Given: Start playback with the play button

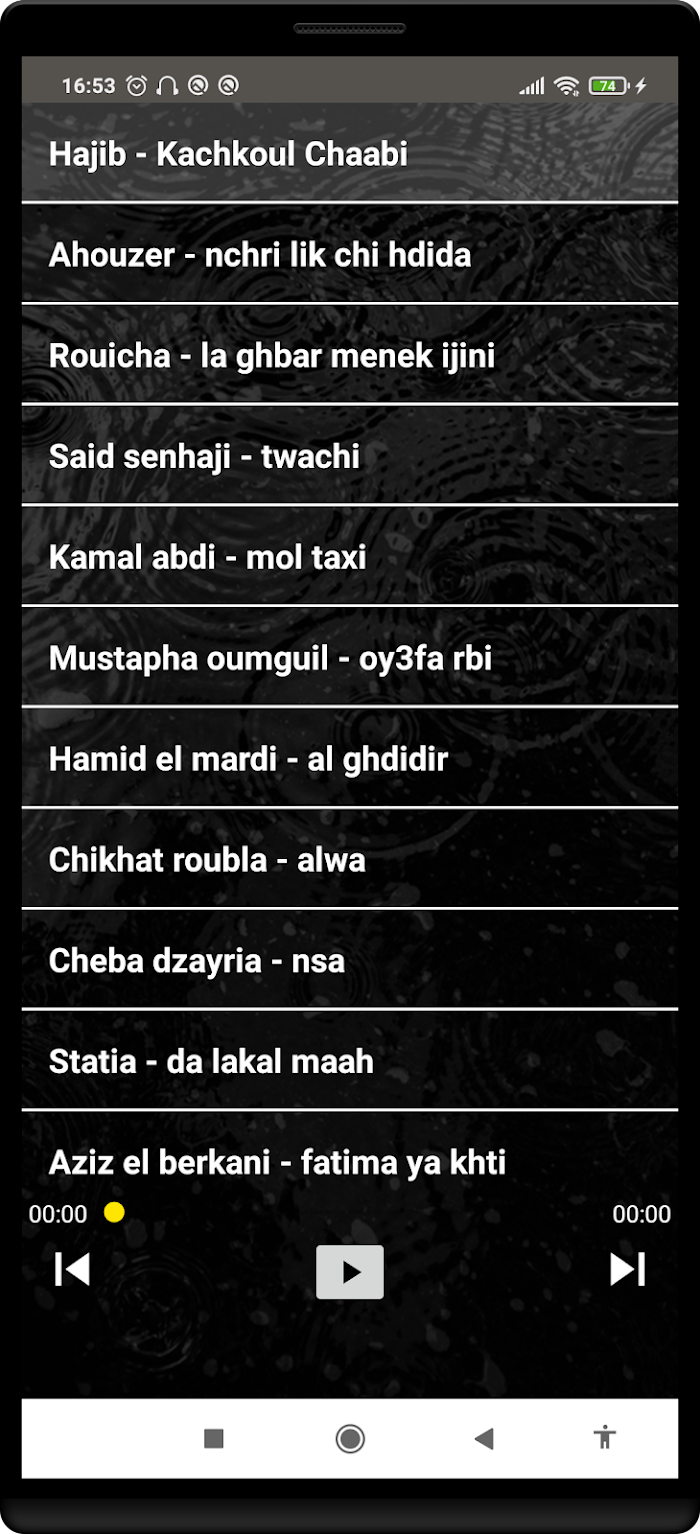Looking at the screenshot, I should 350,1271.
